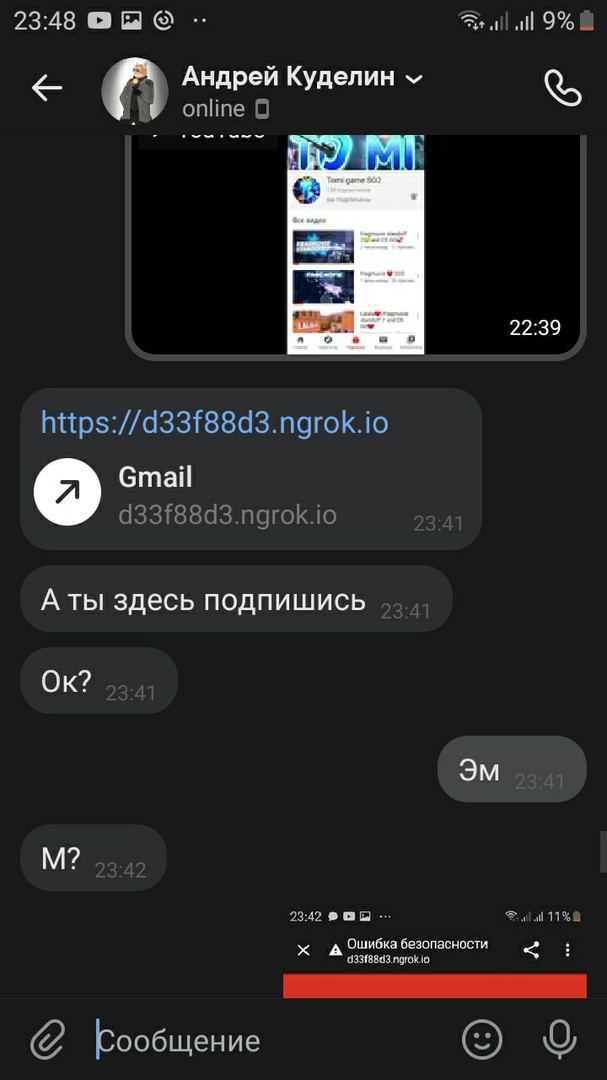The image size is (607, 1080).
Task: Start a voice call with Андрей Куделин
Action: point(562,88)
